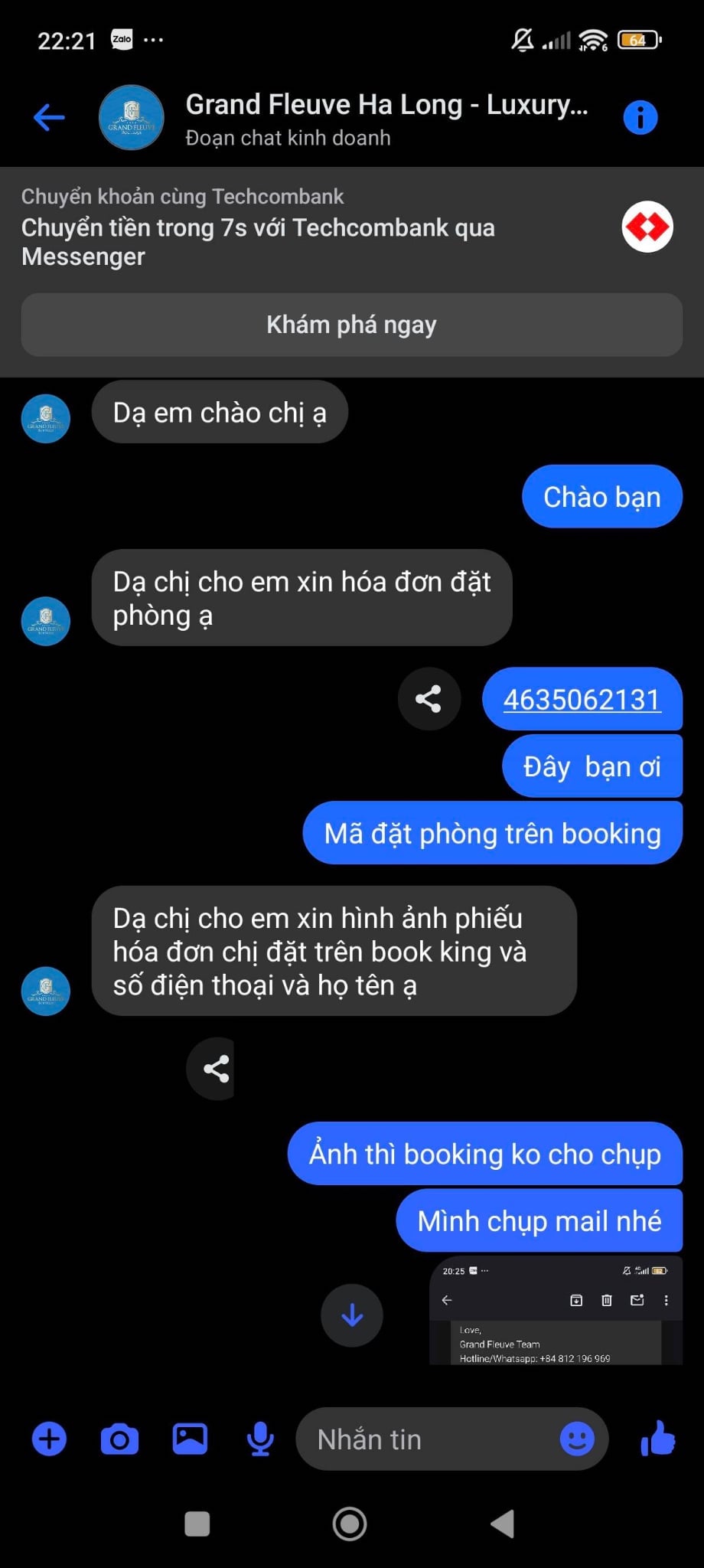Viewport: 704px width, 1568px height.
Task: Open recent apps from navigation bar
Action: pyautogui.click(x=197, y=1524)
